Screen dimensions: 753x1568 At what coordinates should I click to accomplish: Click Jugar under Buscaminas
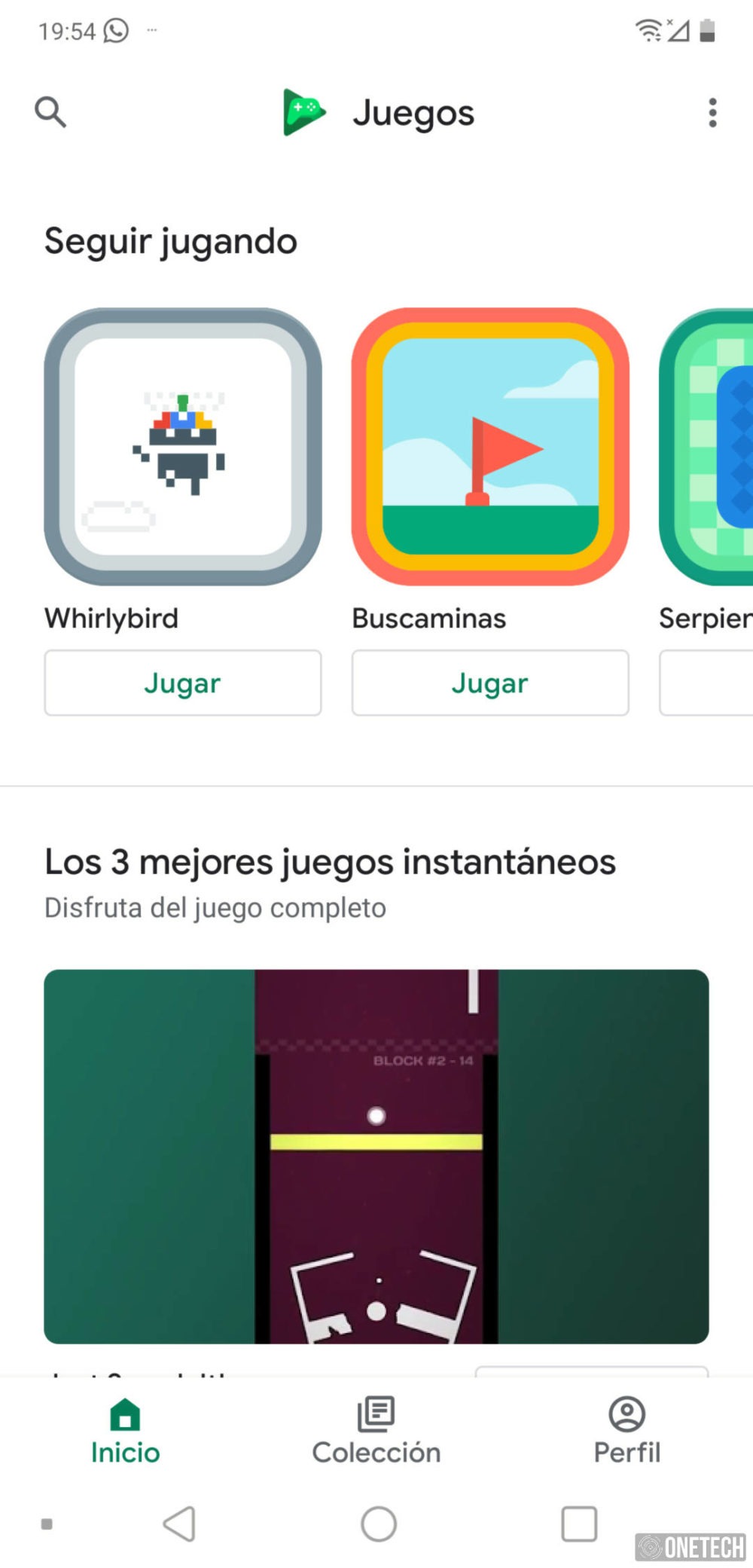(x=489, y=683)
